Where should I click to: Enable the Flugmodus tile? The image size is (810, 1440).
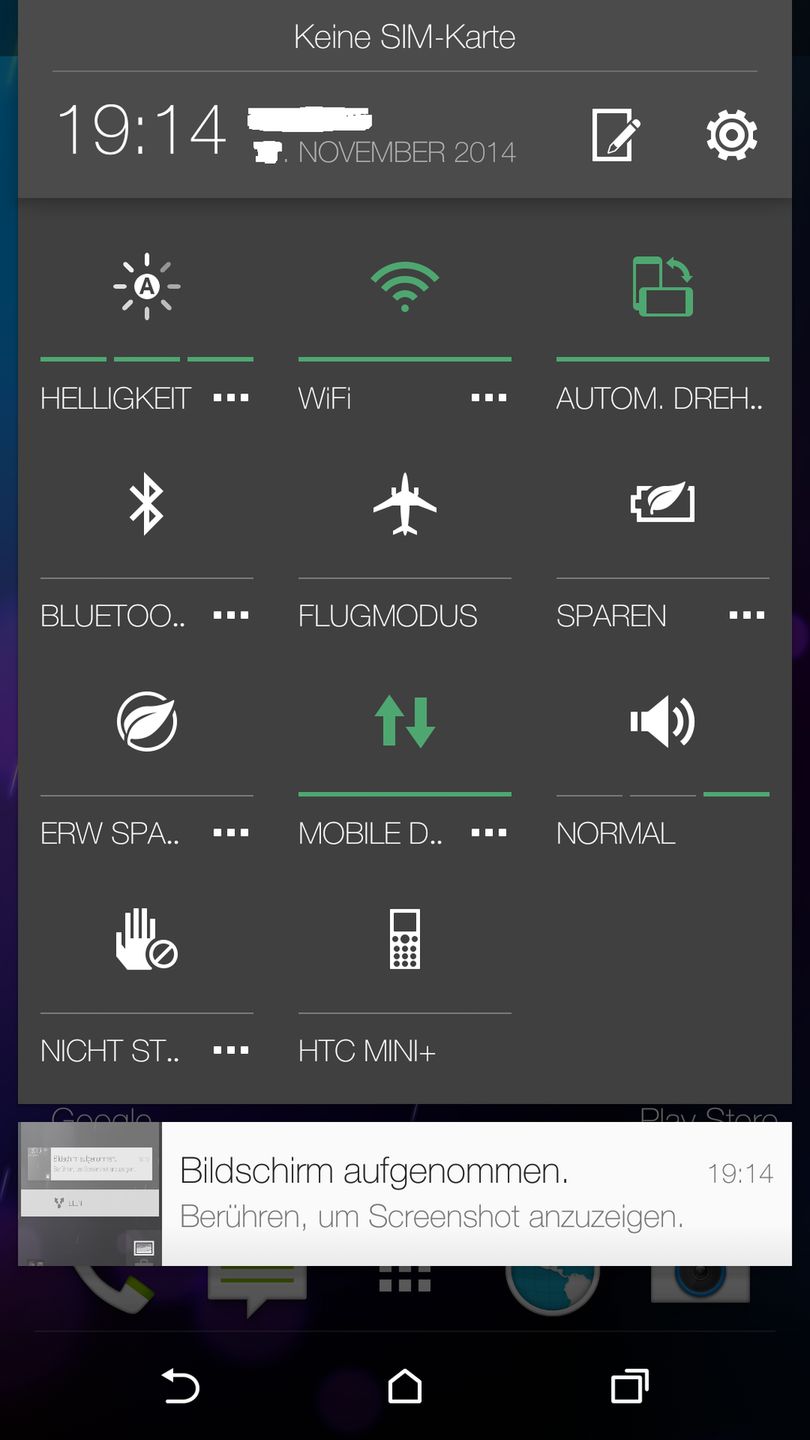coord(404,505)
